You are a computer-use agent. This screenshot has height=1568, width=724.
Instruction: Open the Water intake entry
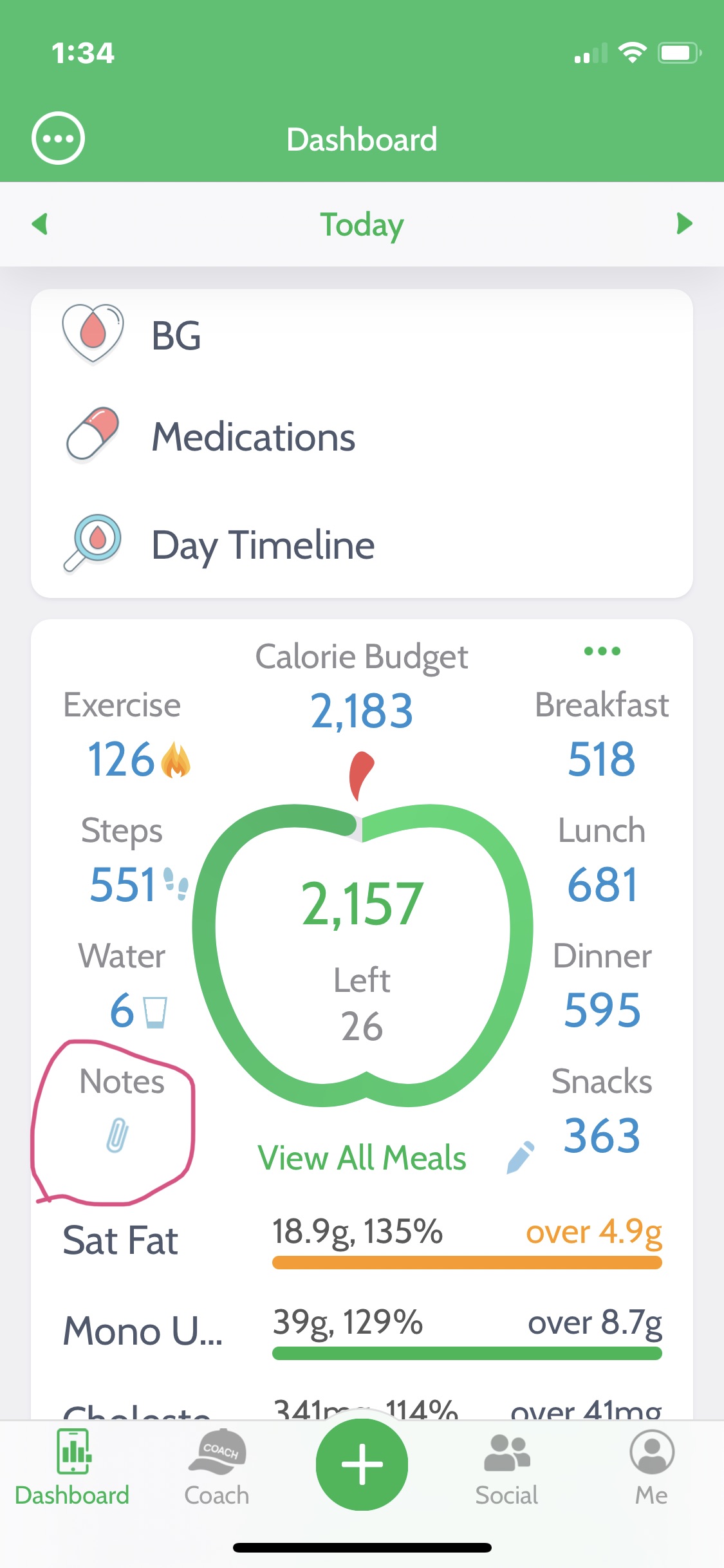tap(122, 985)
